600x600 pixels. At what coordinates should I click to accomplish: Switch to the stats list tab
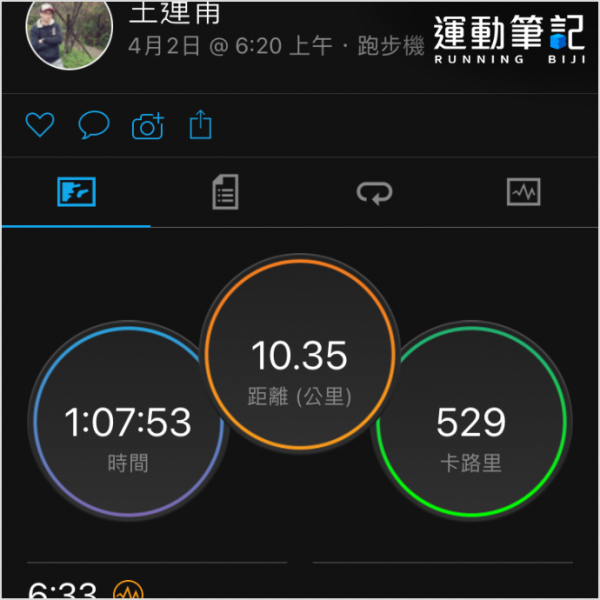(226, 191)
